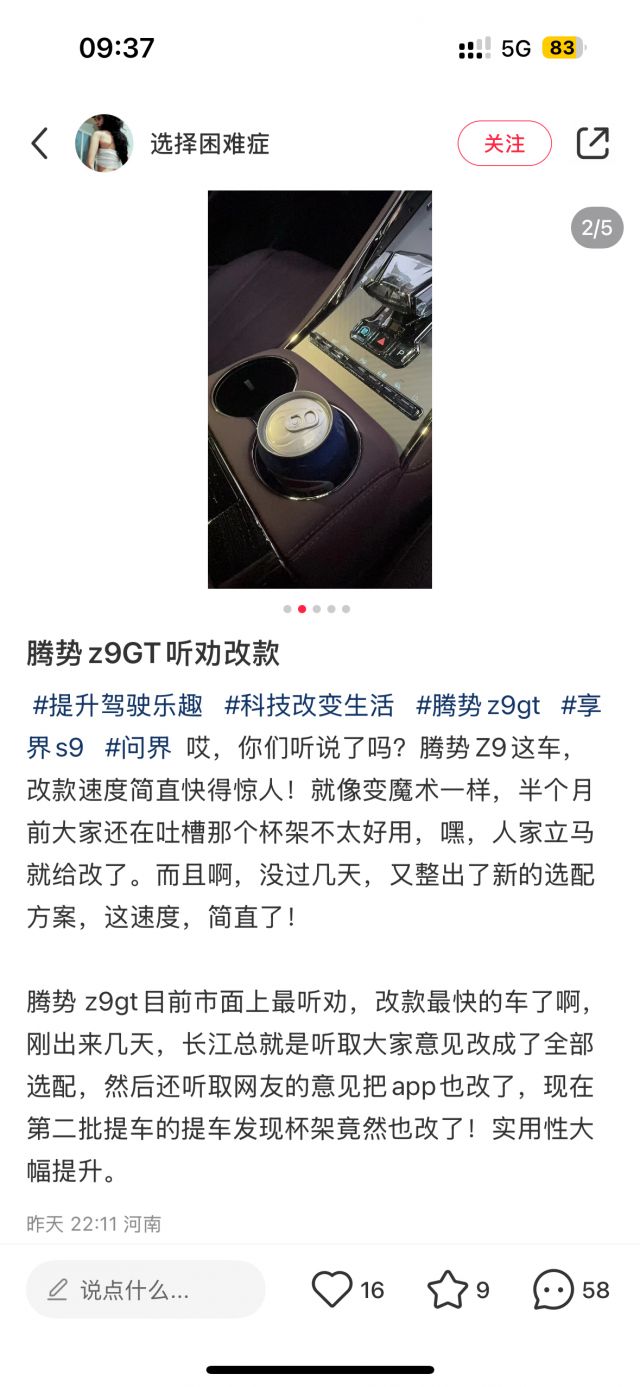Open hashtag #腾势 z9gt
Image resolution: width=640 pixels, height=1387 pixels.
(x=478, y=706)
